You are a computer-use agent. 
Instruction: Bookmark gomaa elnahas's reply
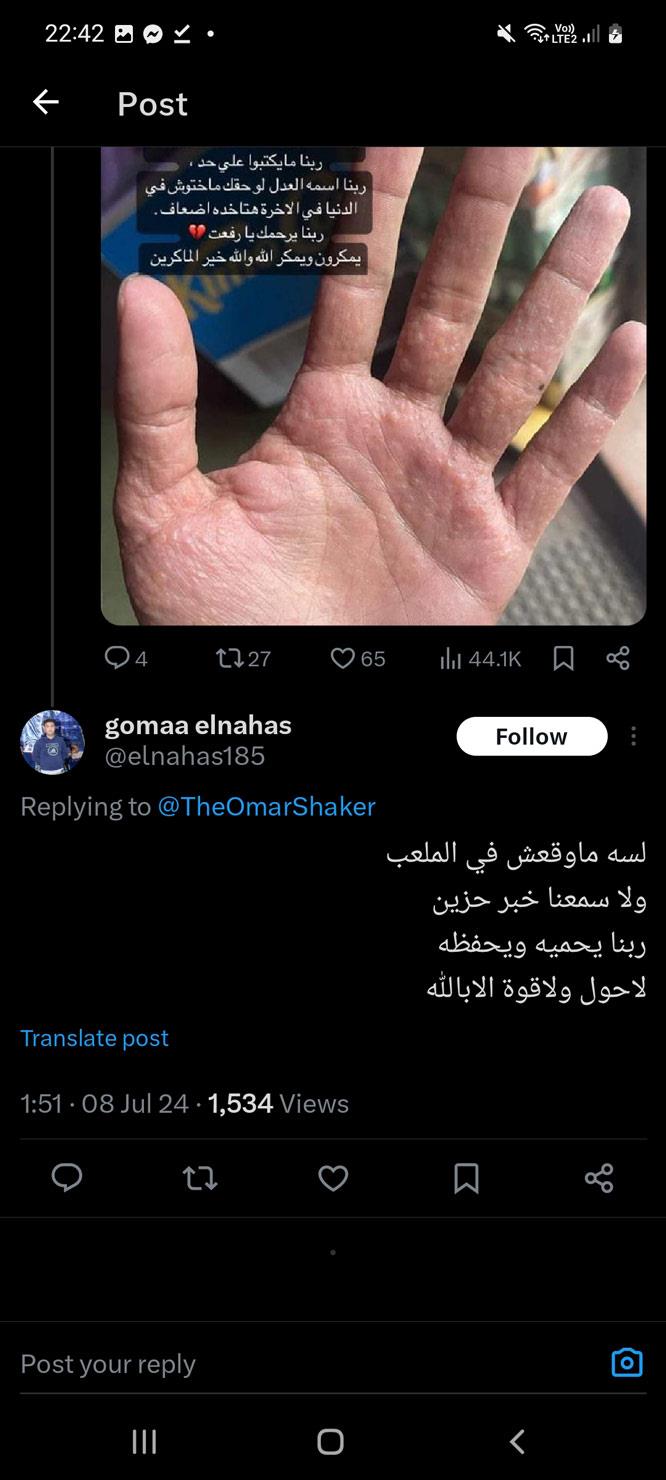coord(466,1179)
